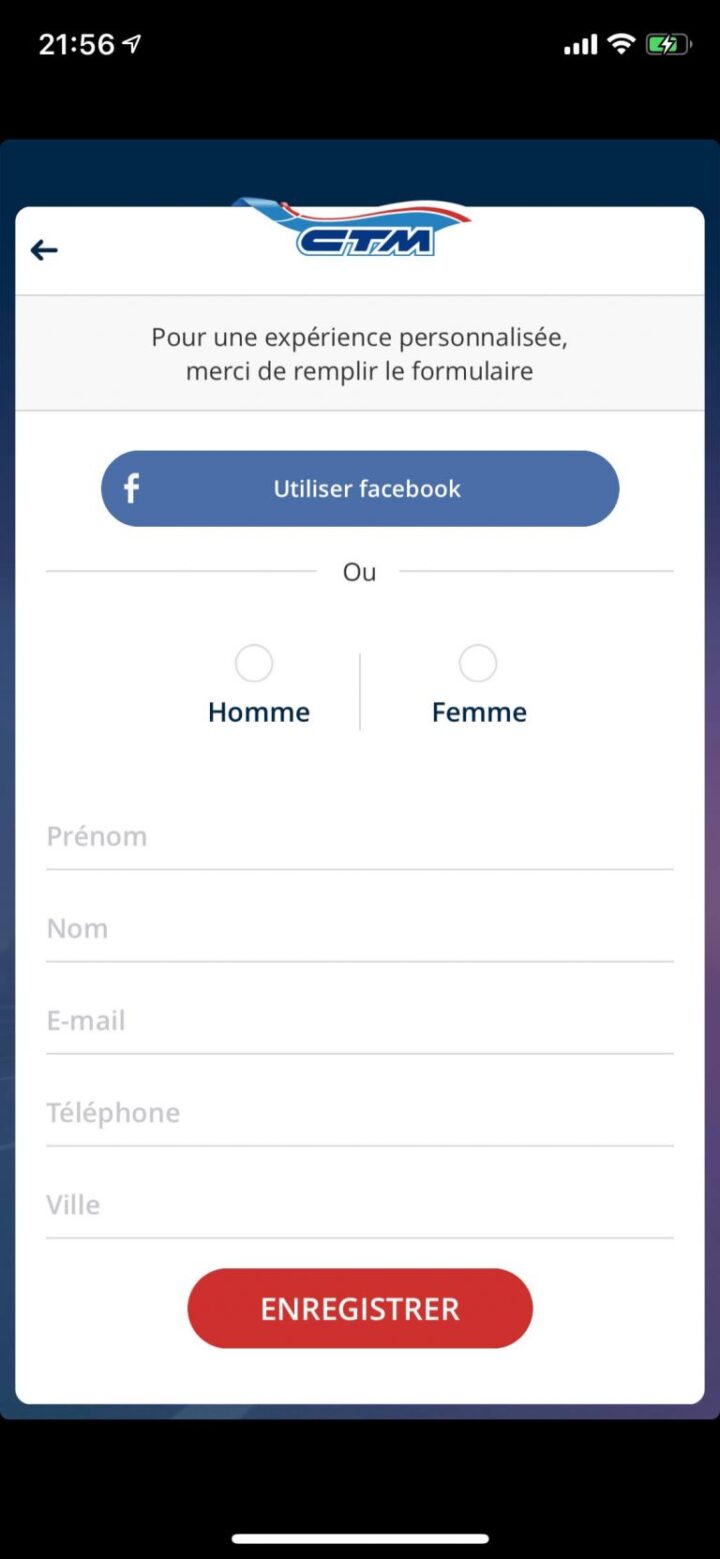The width and height of the screenshot is (720, 1559).
Task: Activate the Téléphone field
Action: tap(360, 1113)
